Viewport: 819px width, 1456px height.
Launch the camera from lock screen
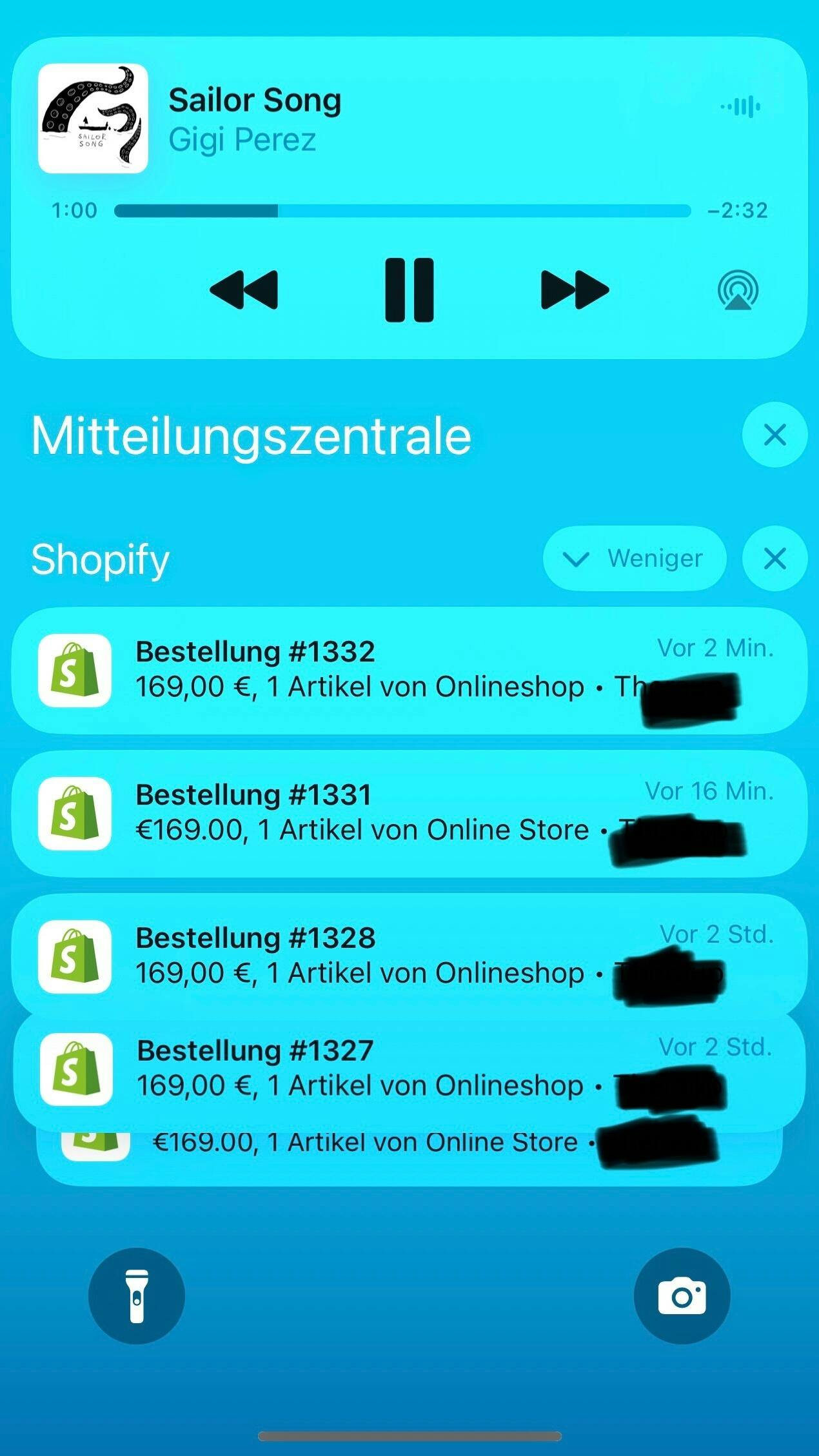pos(682,1296)
